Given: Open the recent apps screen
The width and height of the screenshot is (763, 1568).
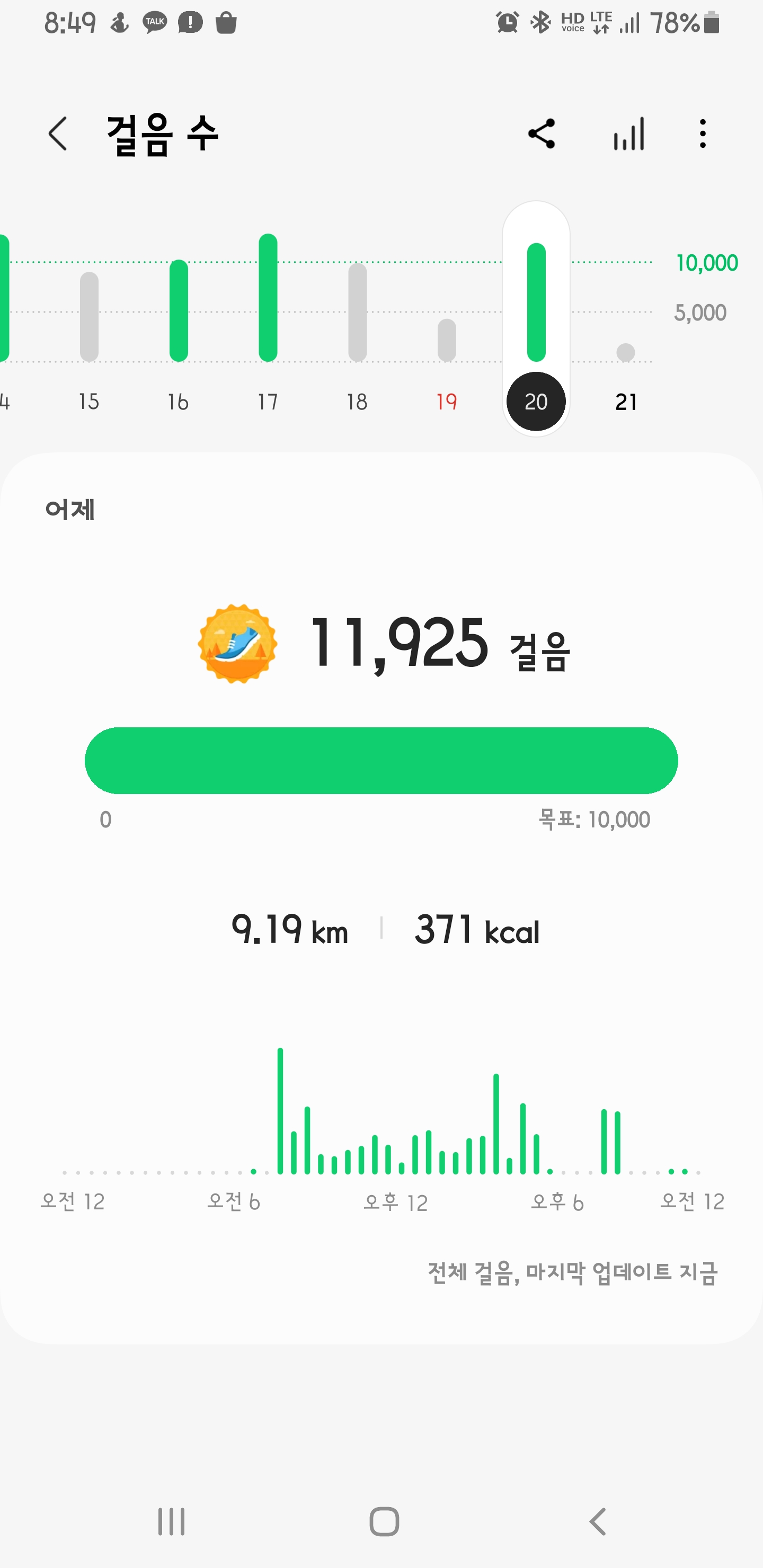Looking at the screenshot, I should [x=171, y=1522].
